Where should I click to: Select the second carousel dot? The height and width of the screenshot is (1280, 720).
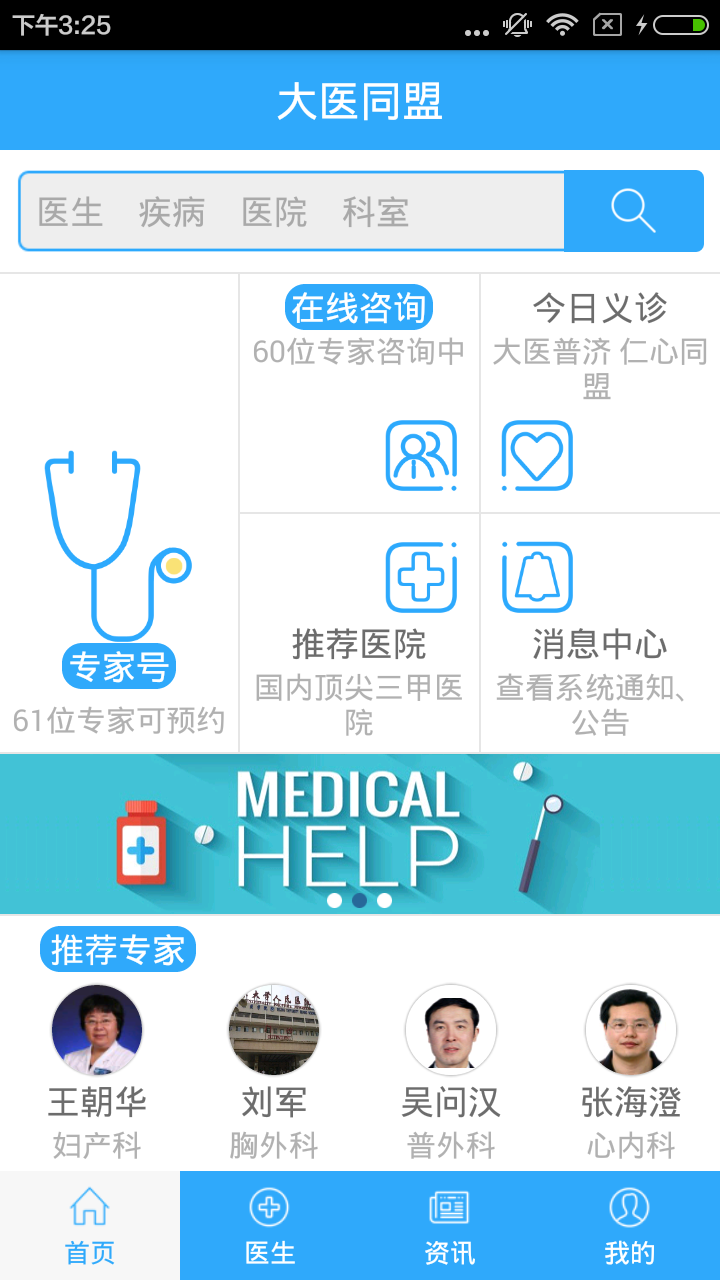[x=360, y=898]
